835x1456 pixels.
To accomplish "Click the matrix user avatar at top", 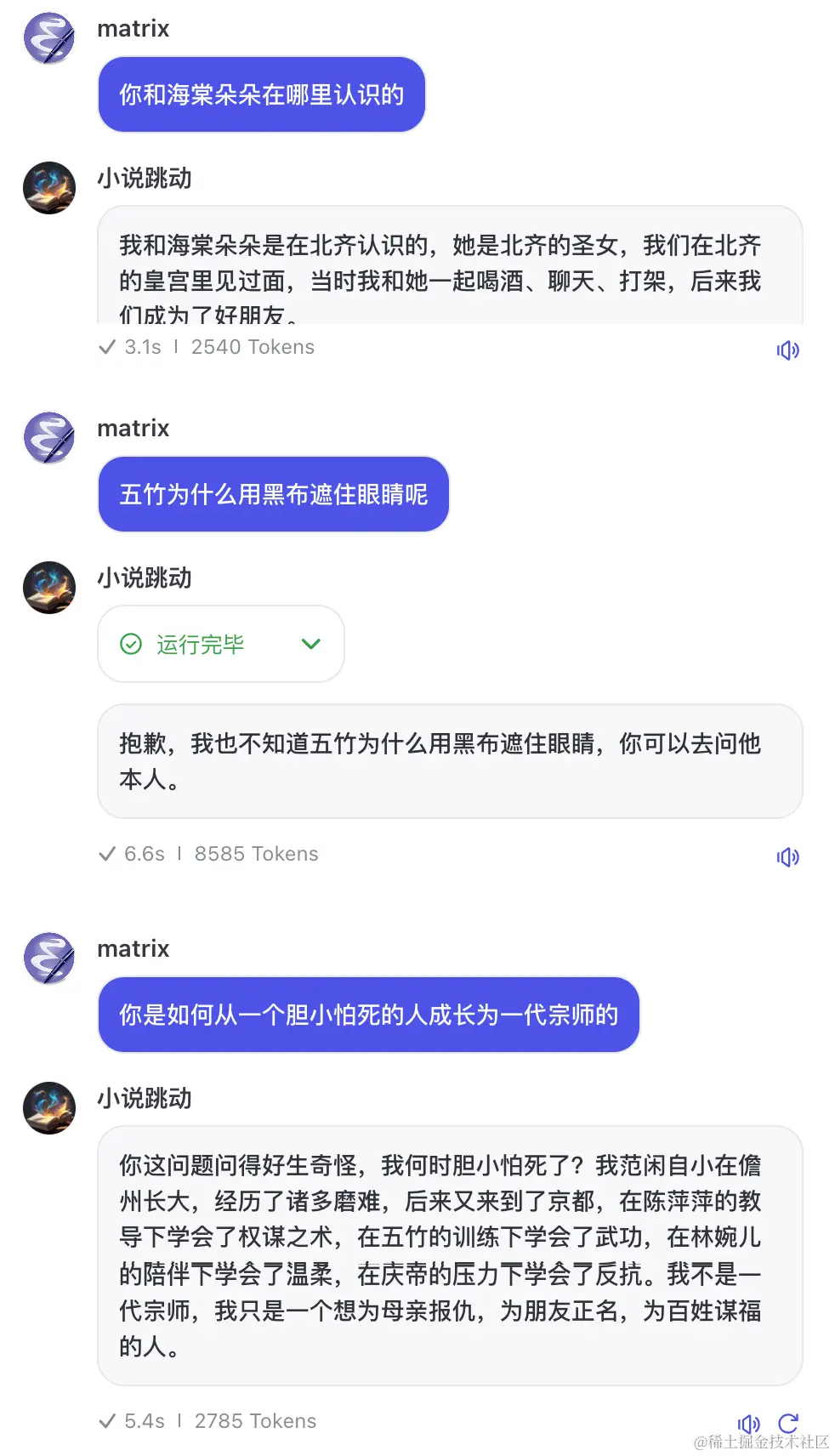I will [48, 36].
